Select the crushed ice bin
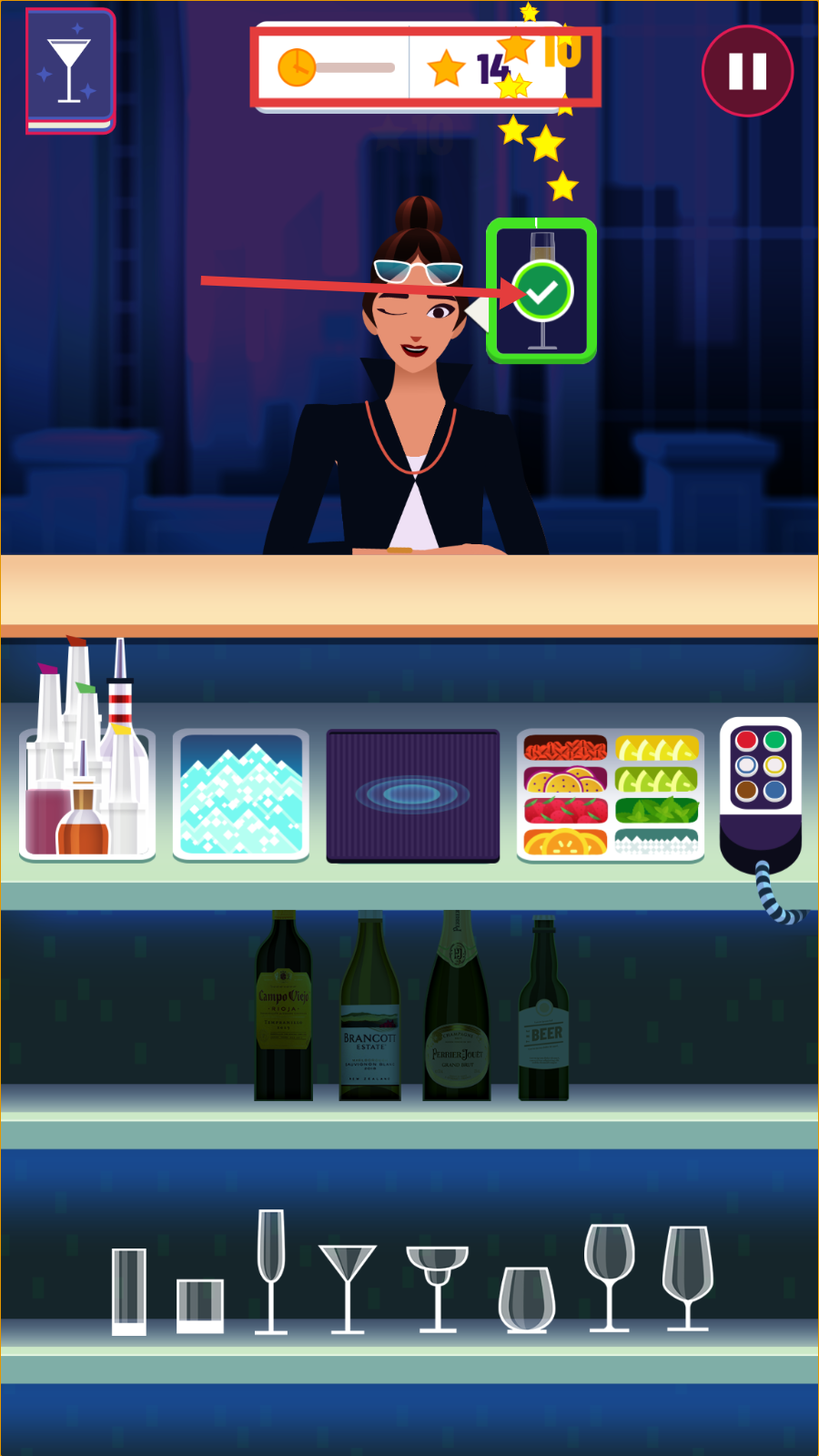 coord(241,794)
